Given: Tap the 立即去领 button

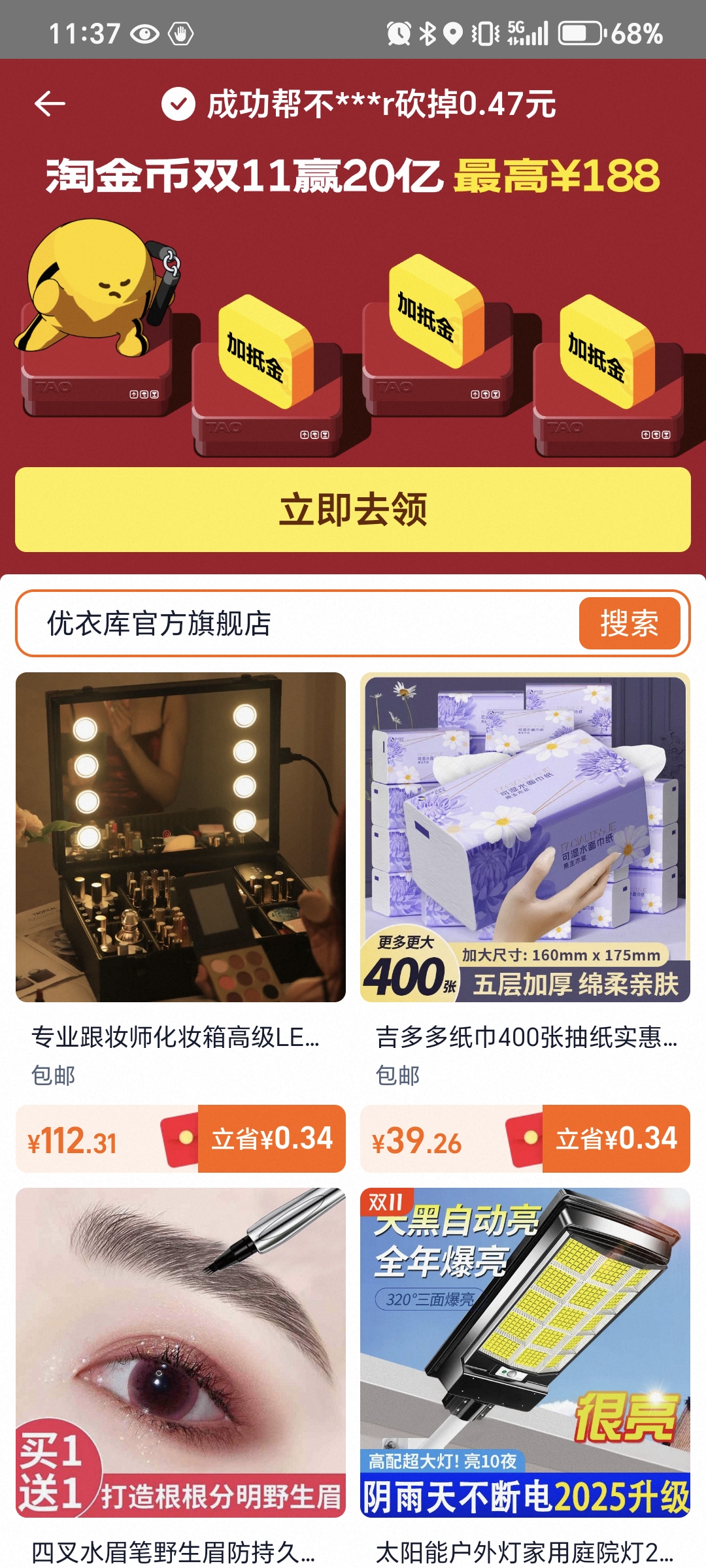Looking at the screenshot, I should tap(353, 510).
